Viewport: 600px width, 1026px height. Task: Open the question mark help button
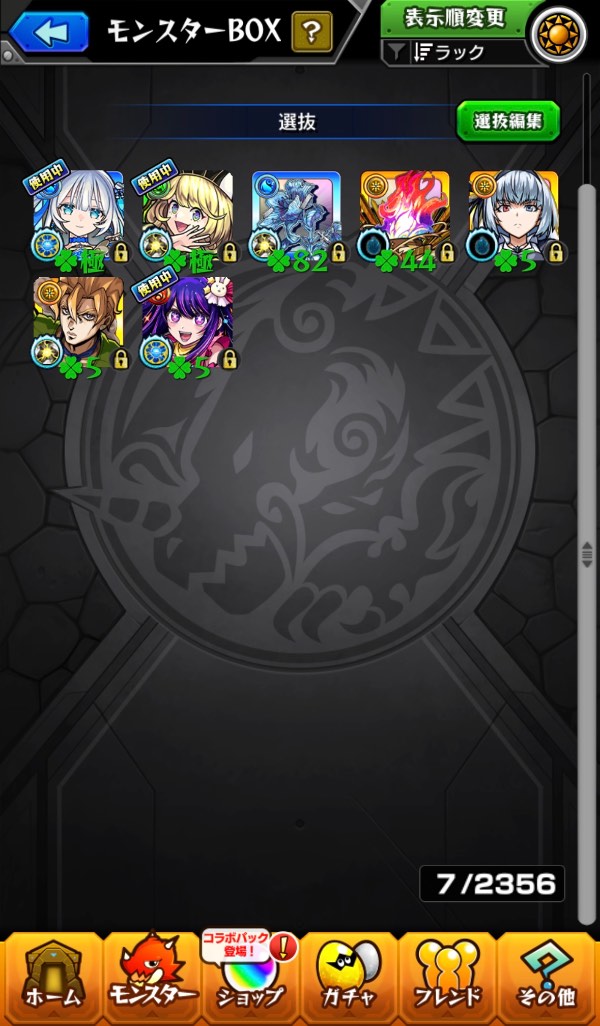pos(311,33)
